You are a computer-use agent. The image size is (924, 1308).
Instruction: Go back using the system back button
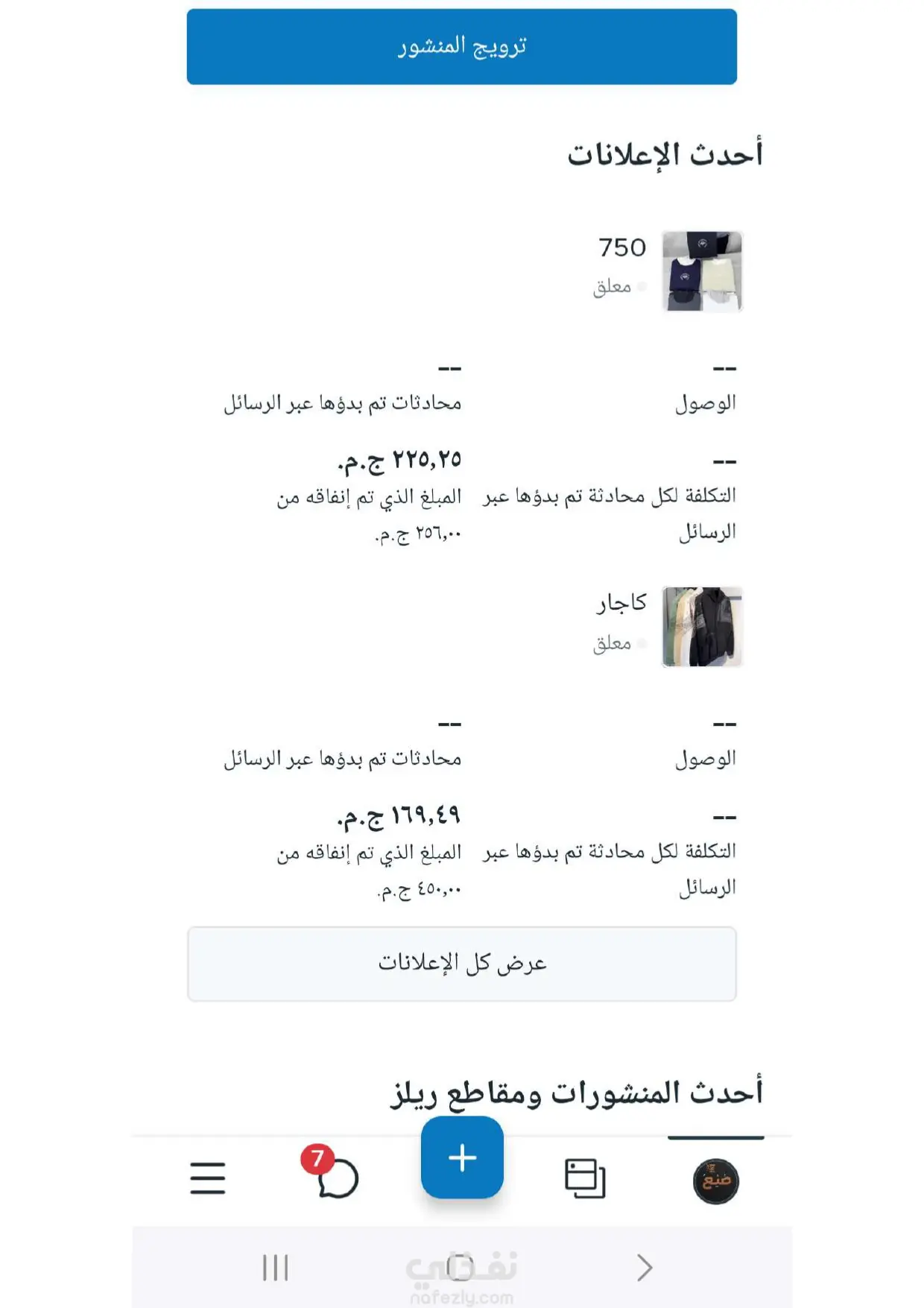tap(645, 1267)
